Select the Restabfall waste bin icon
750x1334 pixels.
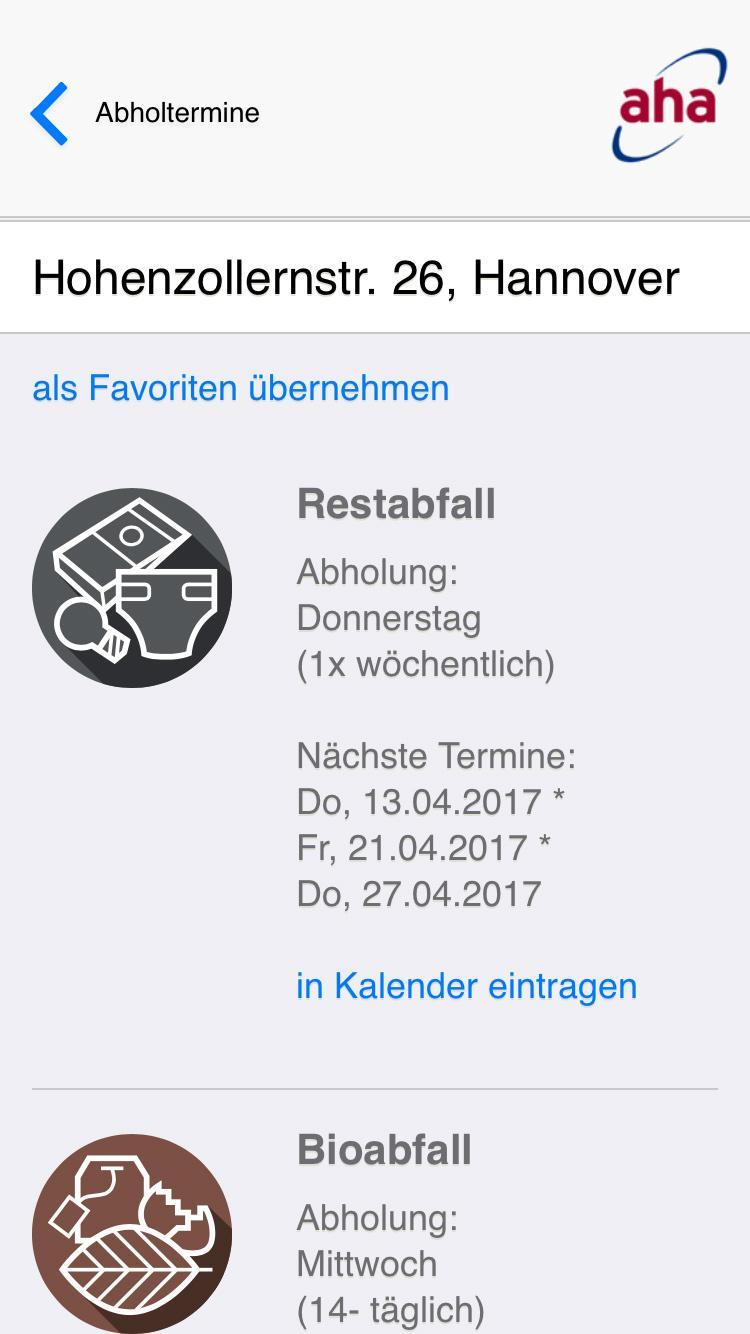point(132,589)
